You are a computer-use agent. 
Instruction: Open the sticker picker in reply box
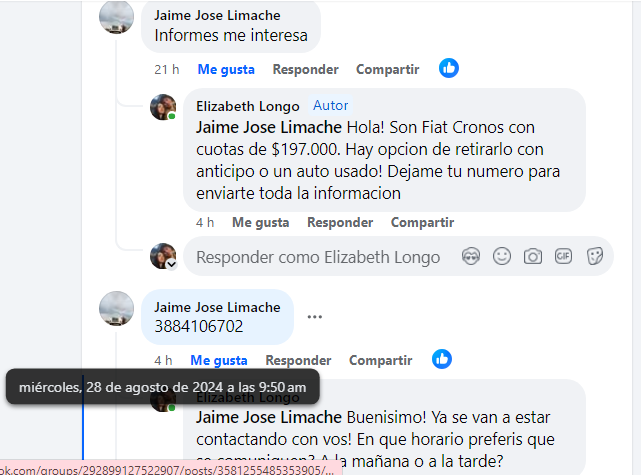595,257
